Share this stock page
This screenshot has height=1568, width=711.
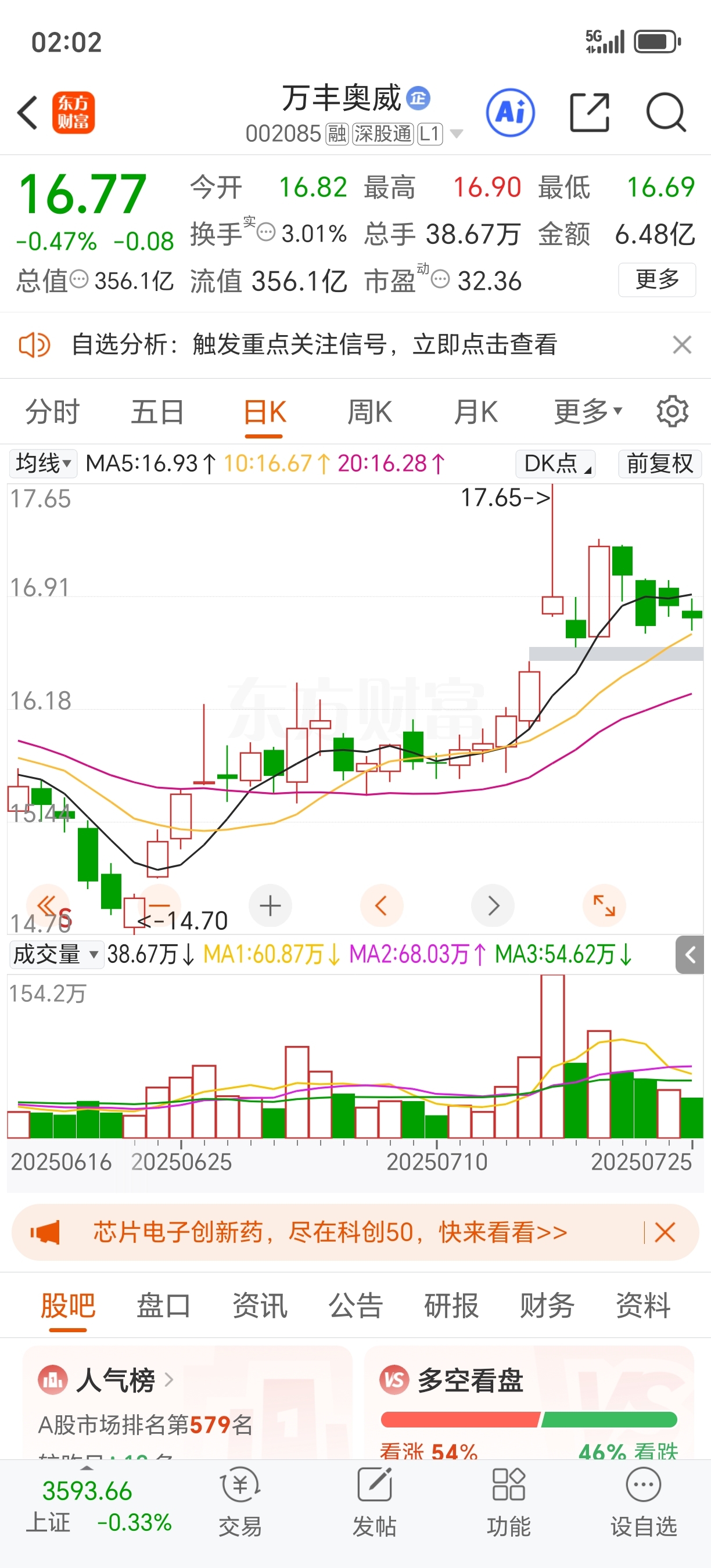[x=589, y=113]
